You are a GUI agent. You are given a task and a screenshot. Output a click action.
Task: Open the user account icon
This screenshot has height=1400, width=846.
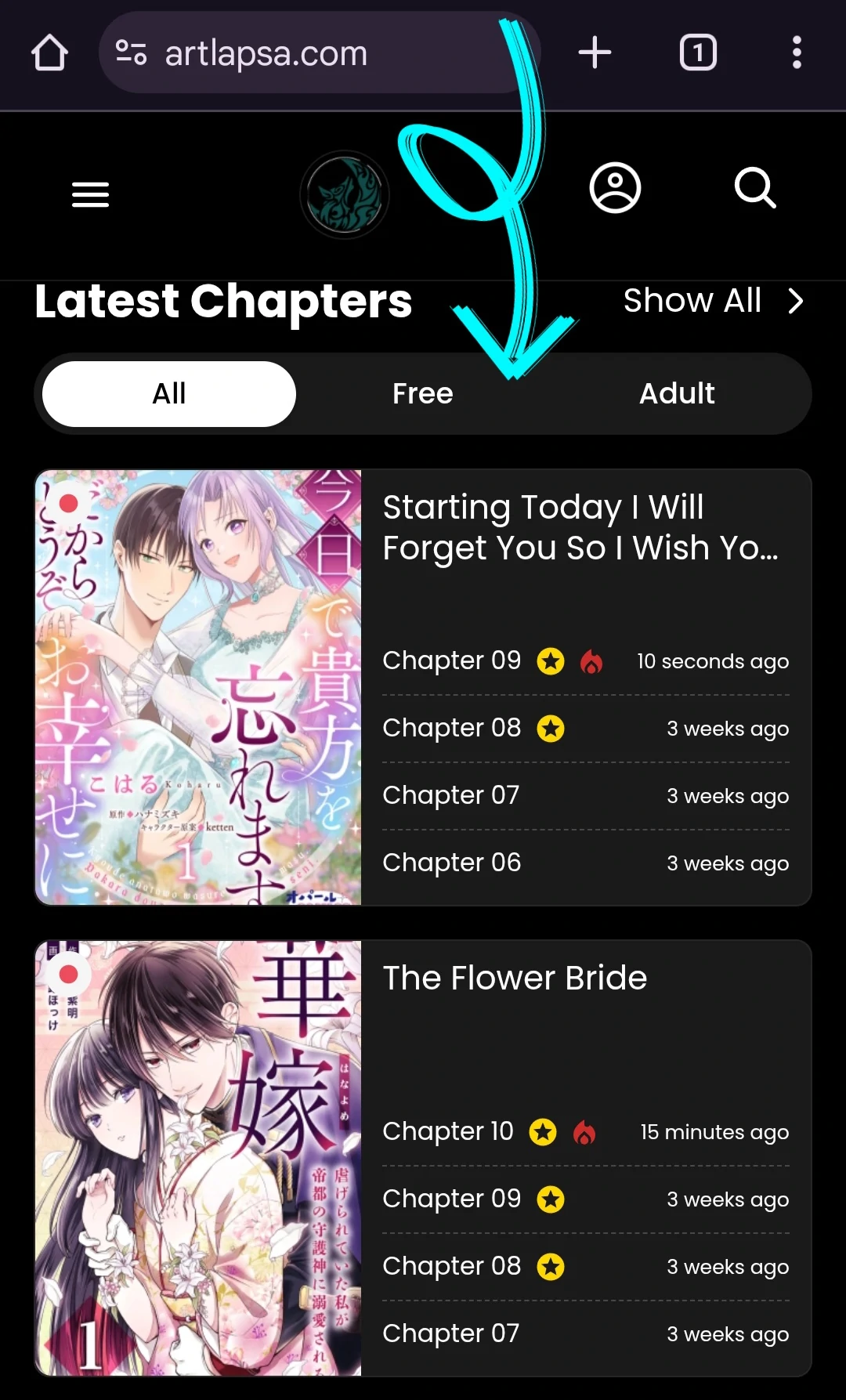point(615,188)
